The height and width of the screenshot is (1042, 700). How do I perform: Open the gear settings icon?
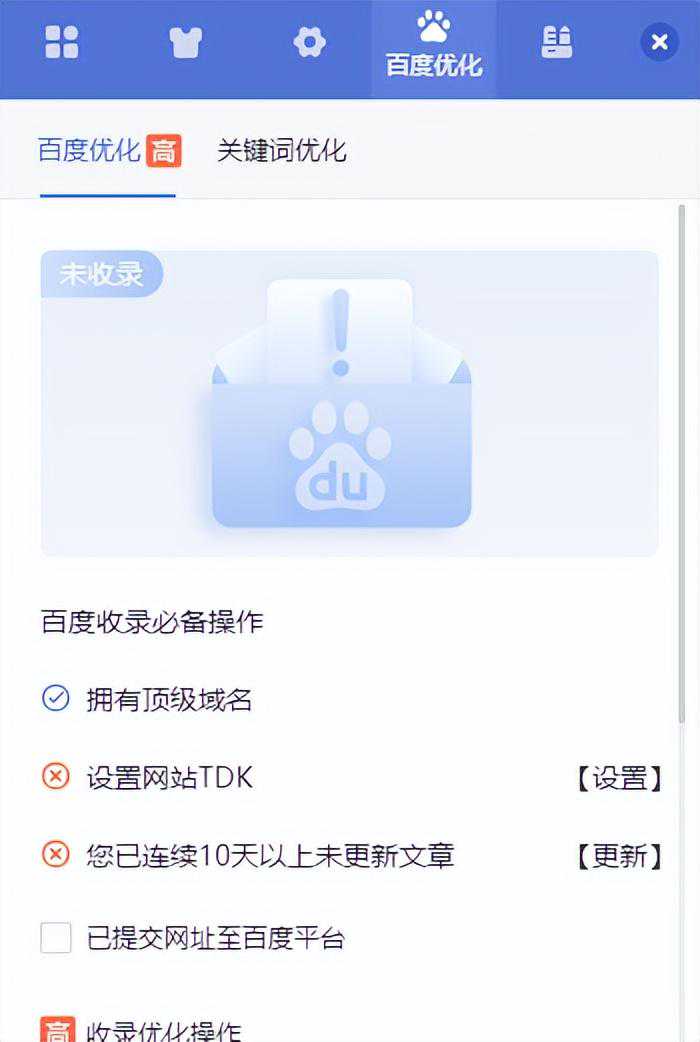(309, 43)
